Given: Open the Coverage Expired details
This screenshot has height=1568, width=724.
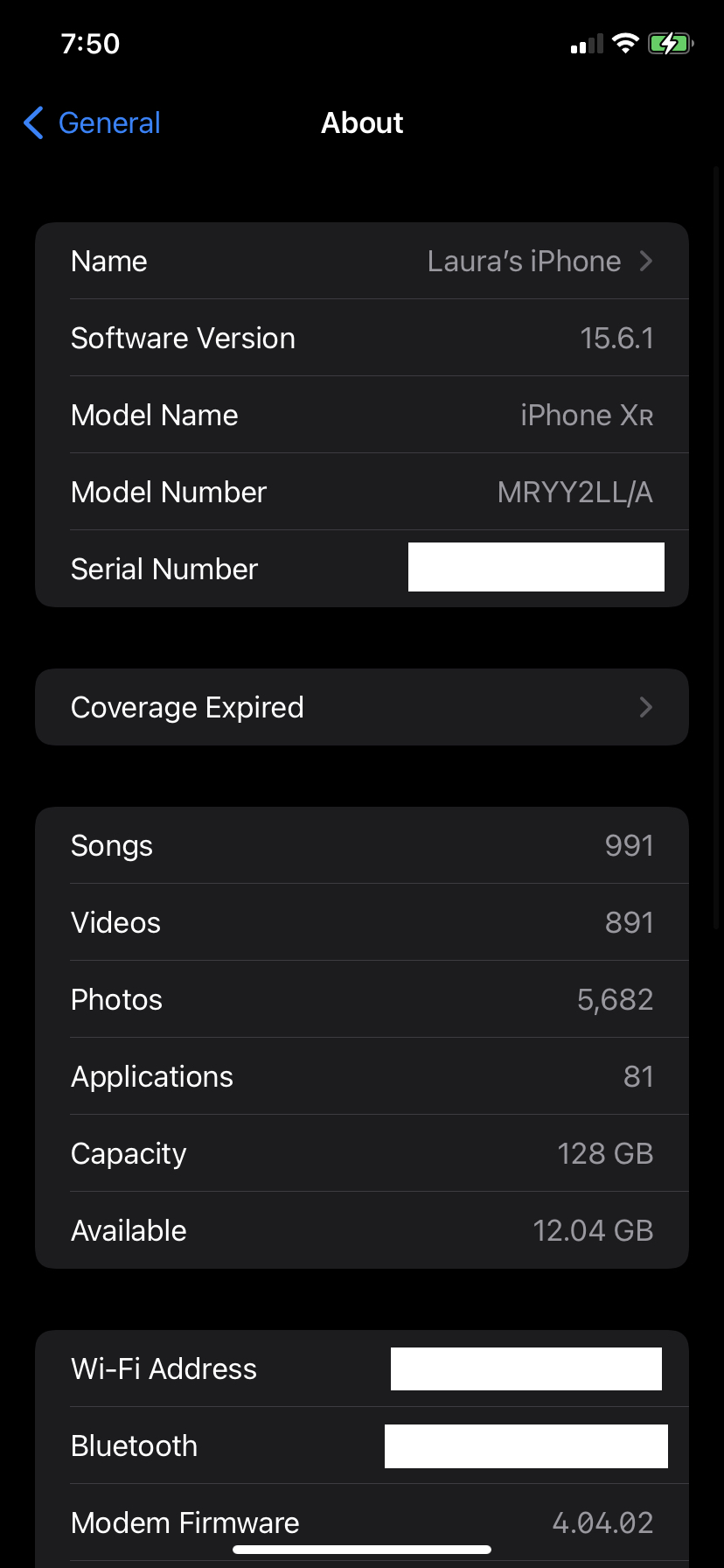Looking at the screenshot, I should tap(362, 707).
